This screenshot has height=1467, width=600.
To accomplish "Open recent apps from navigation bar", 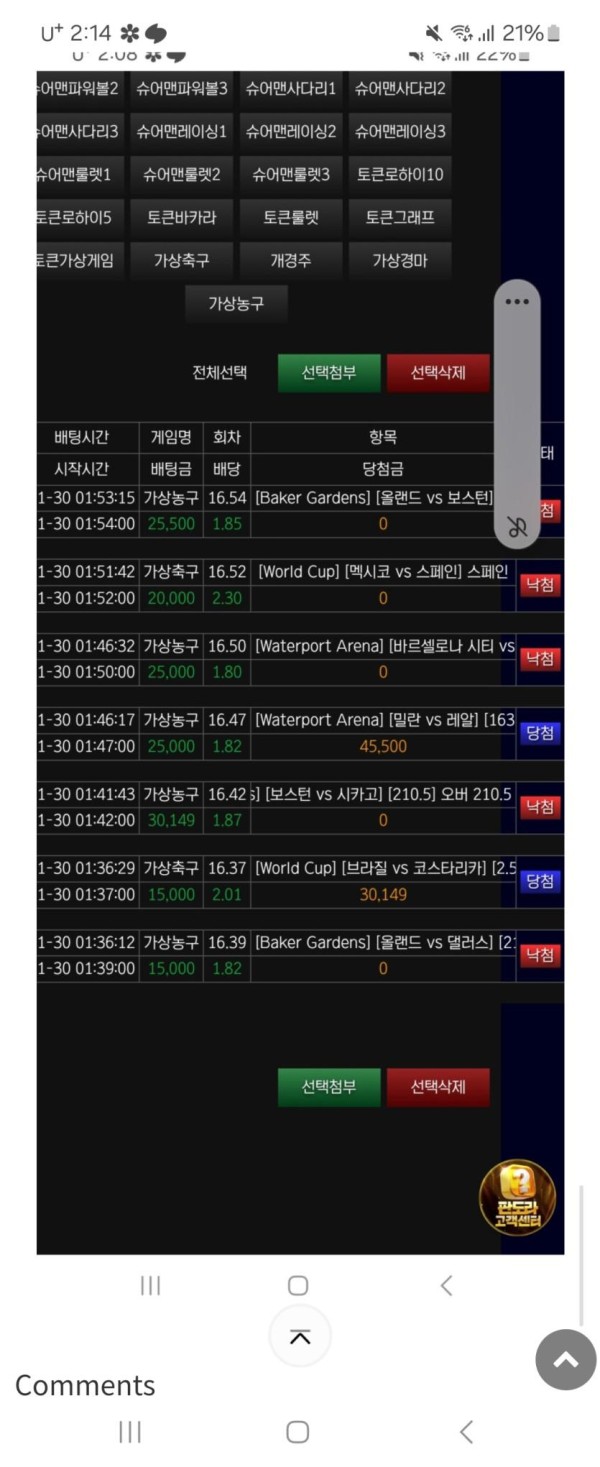I will coord(130,1432).
